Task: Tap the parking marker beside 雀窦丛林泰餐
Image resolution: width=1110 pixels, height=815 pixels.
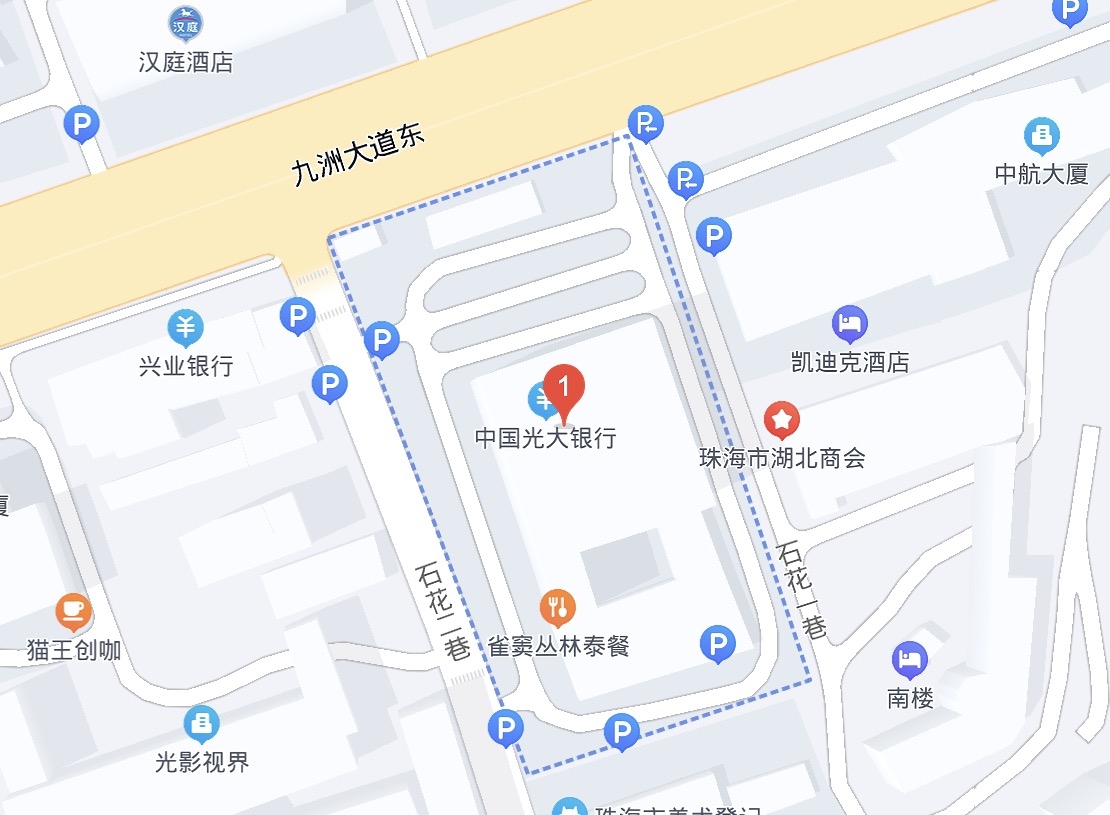Action: click(717, 643)
